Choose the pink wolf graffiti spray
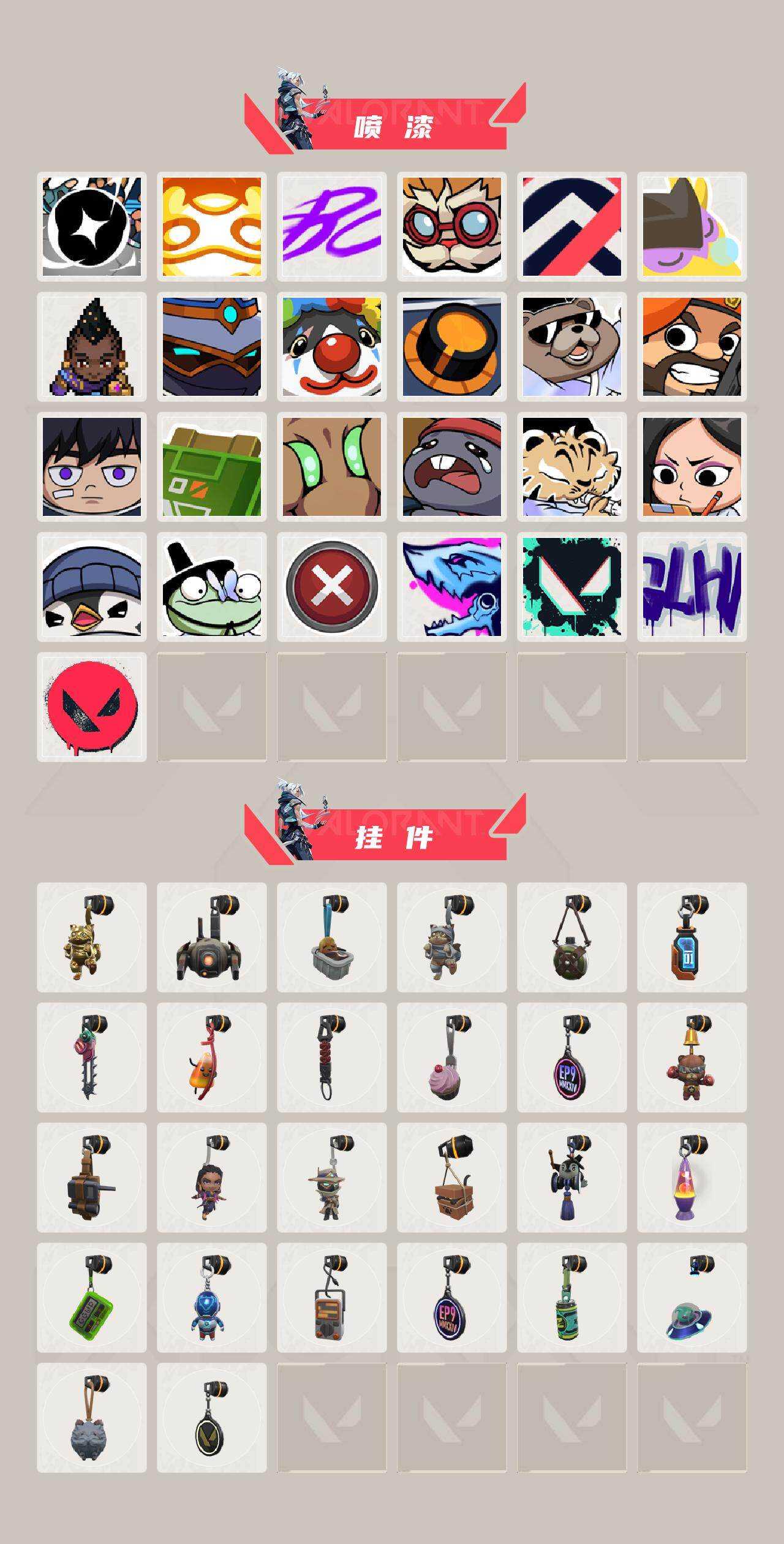This screenshot has height=1544, width=784. 453,587
